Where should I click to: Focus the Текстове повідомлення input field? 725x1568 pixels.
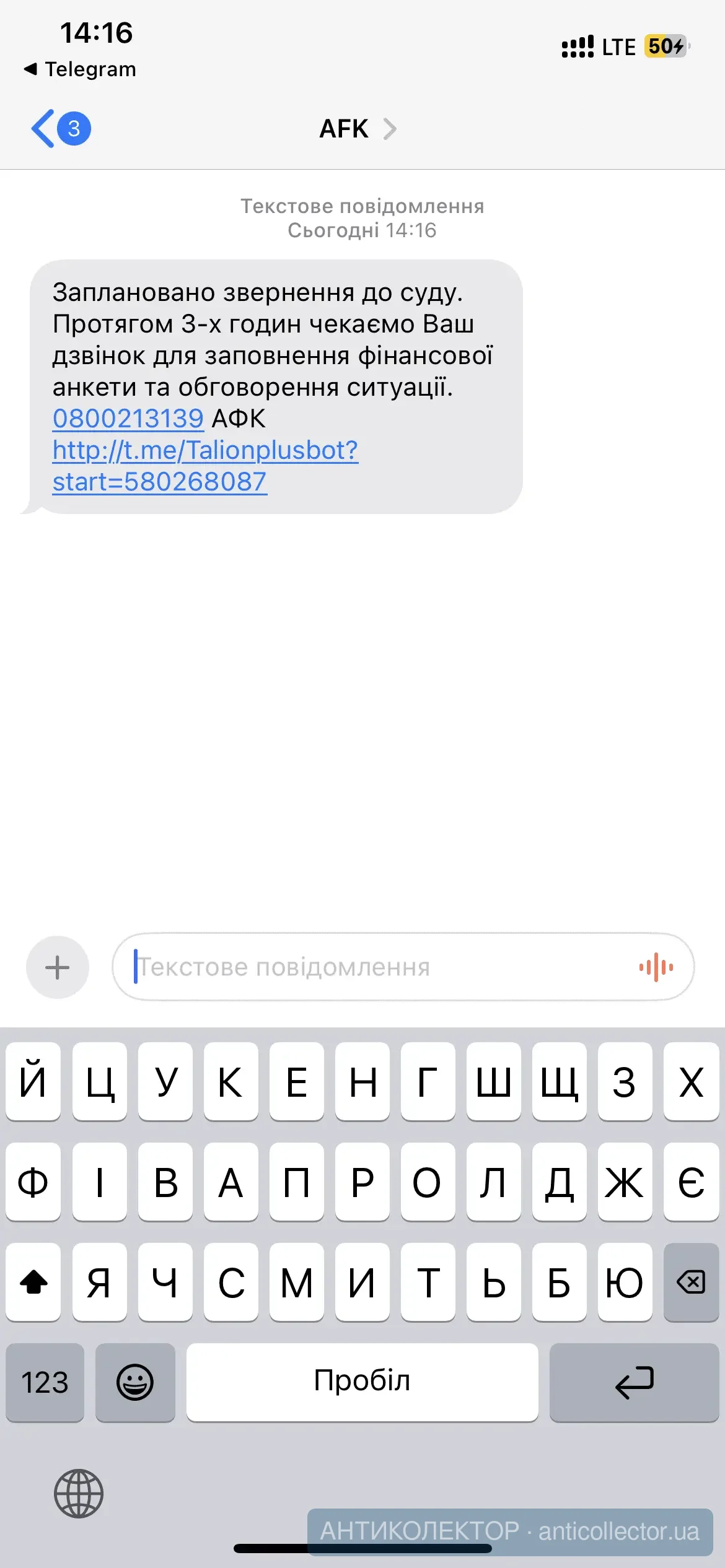[372, 967]
